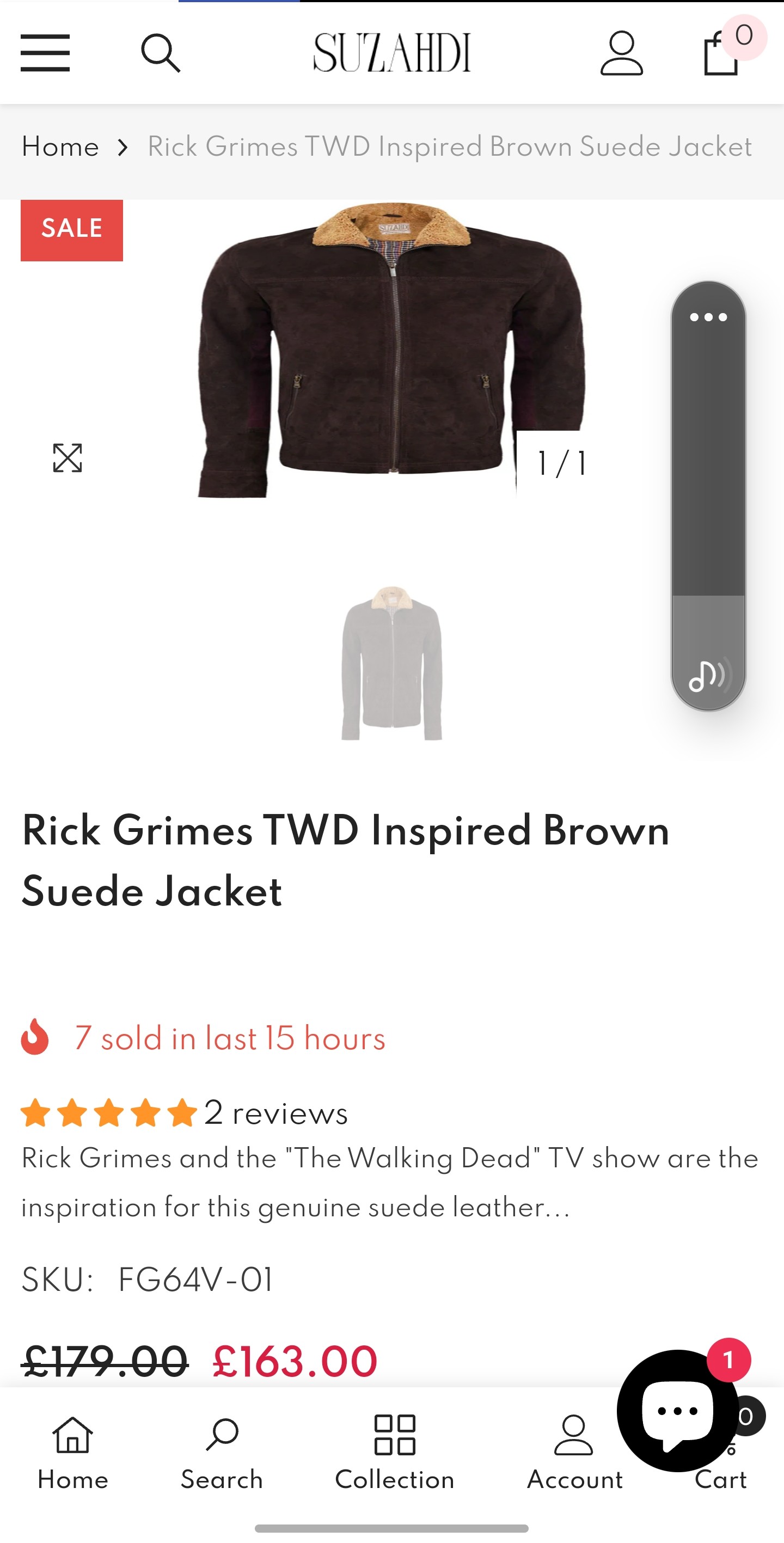Switch to the Account bottom tab

[574, 1452]
